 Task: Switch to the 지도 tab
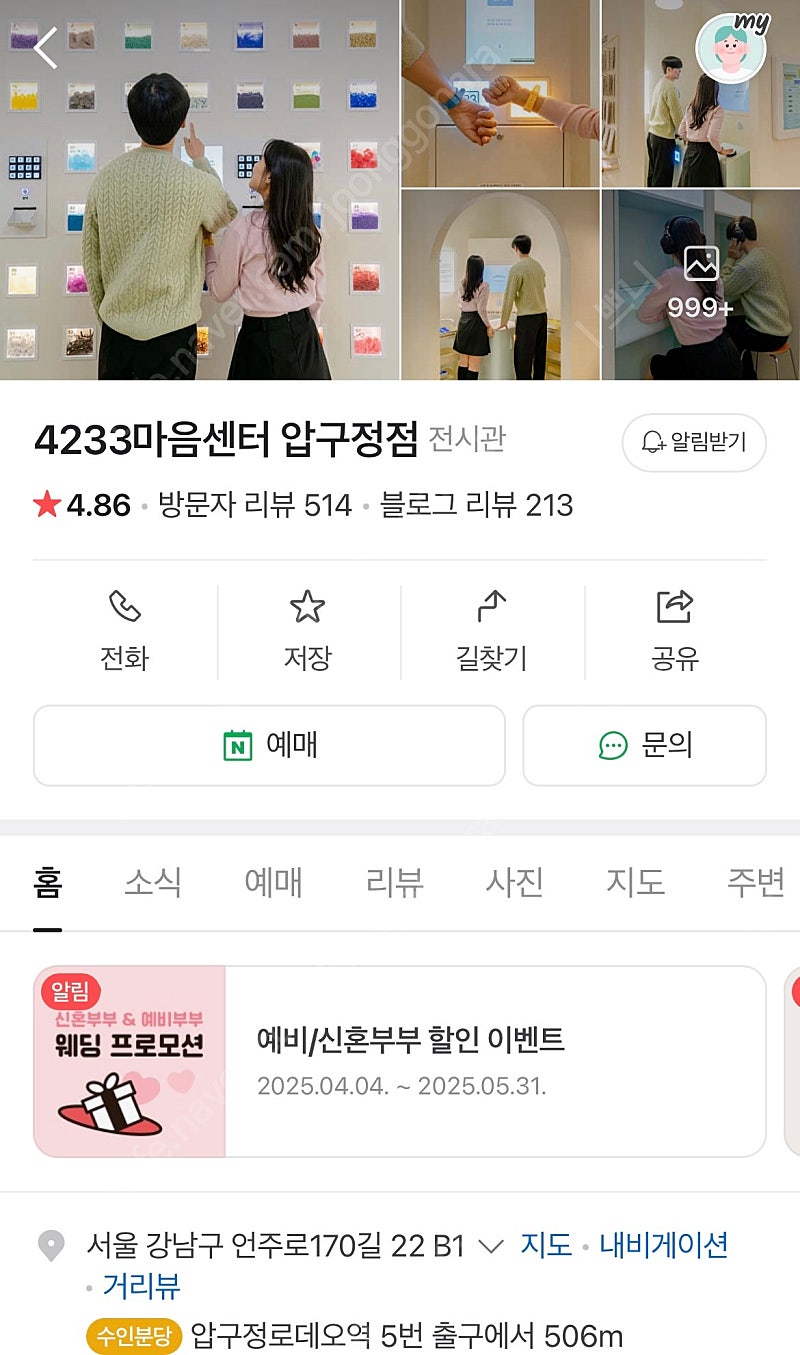[x=635, y=882]
